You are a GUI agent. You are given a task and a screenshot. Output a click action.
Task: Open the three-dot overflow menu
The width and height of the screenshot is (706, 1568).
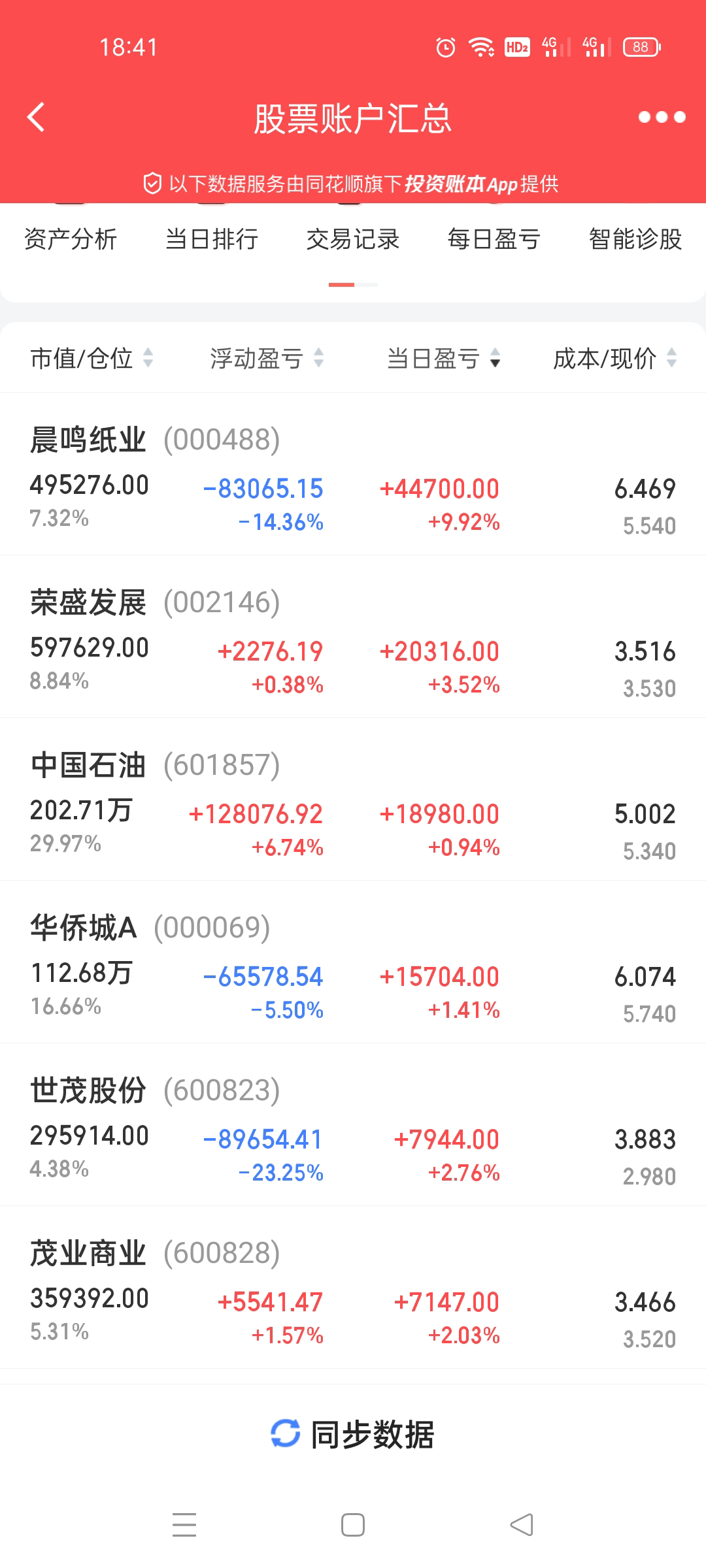pyautogui.click(x=662, y=118)
